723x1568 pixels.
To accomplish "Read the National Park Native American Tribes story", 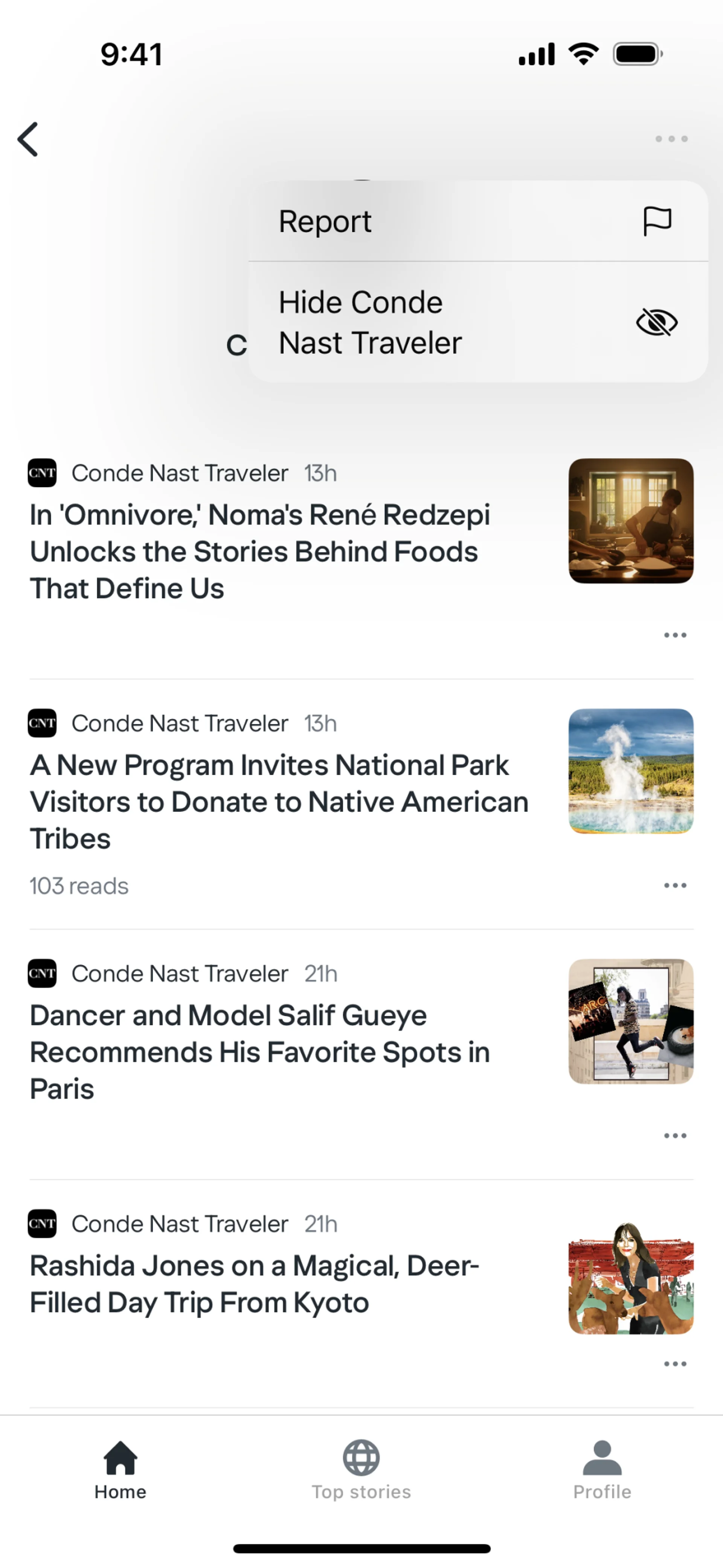I will (279, 802).
